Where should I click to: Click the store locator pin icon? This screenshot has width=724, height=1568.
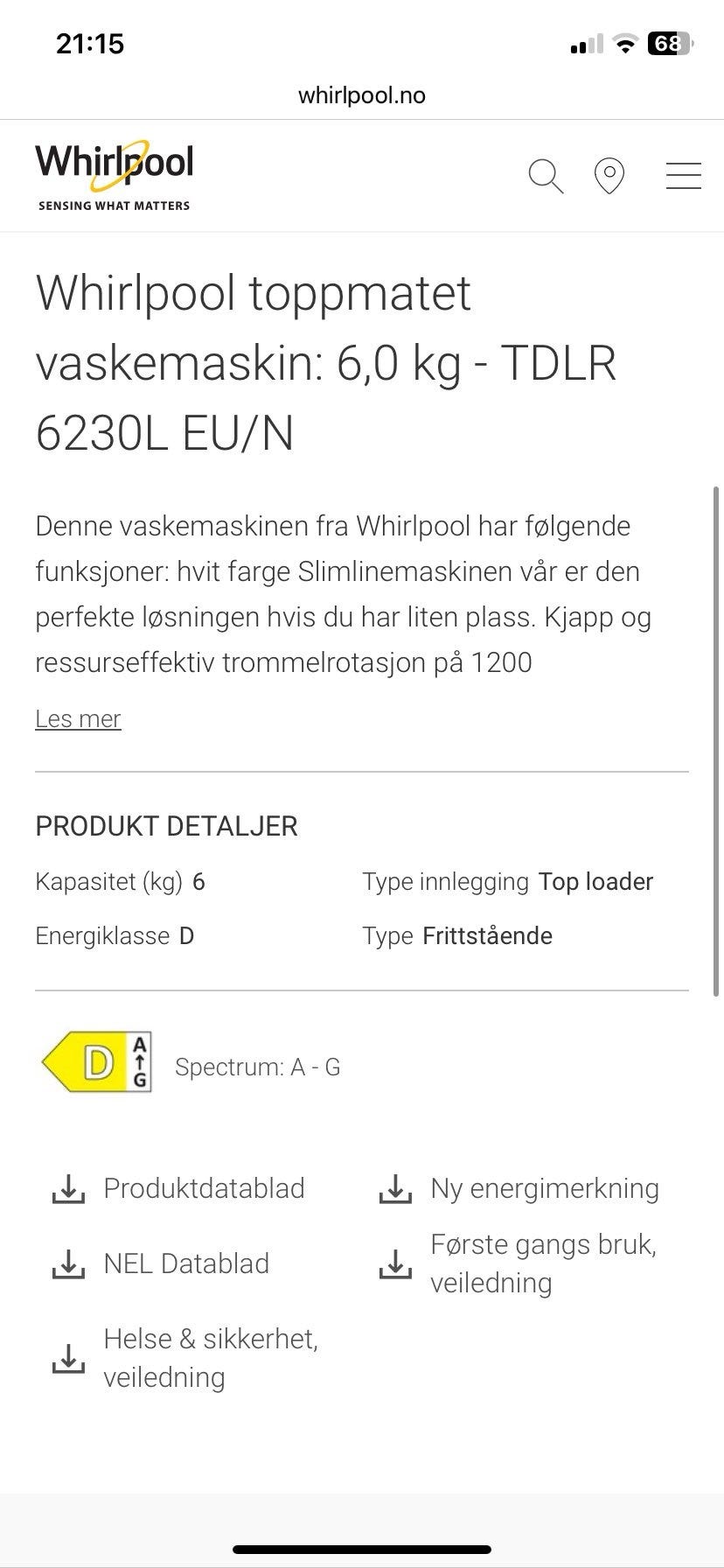pos(609,176)
